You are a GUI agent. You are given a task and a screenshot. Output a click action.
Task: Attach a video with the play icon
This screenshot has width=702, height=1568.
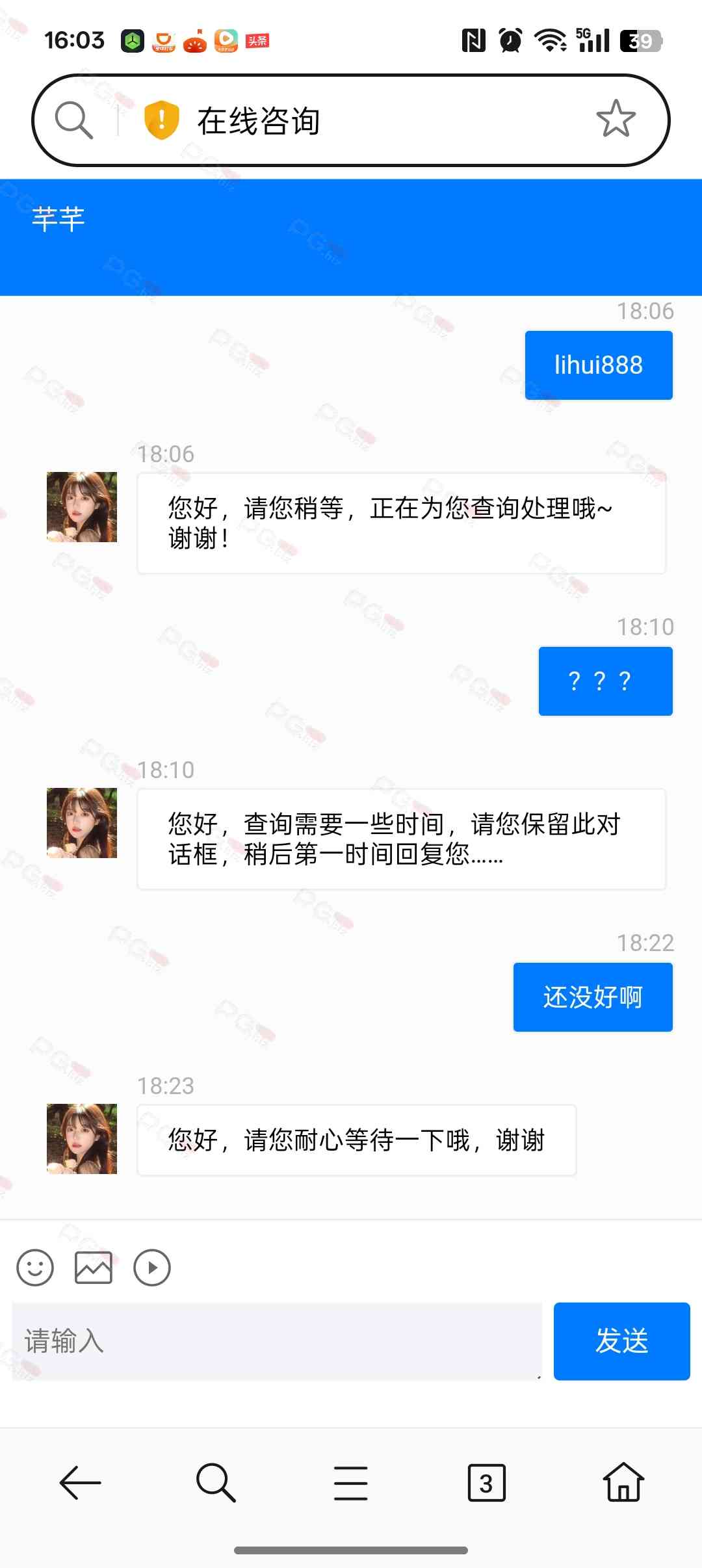click(152, 1268)
